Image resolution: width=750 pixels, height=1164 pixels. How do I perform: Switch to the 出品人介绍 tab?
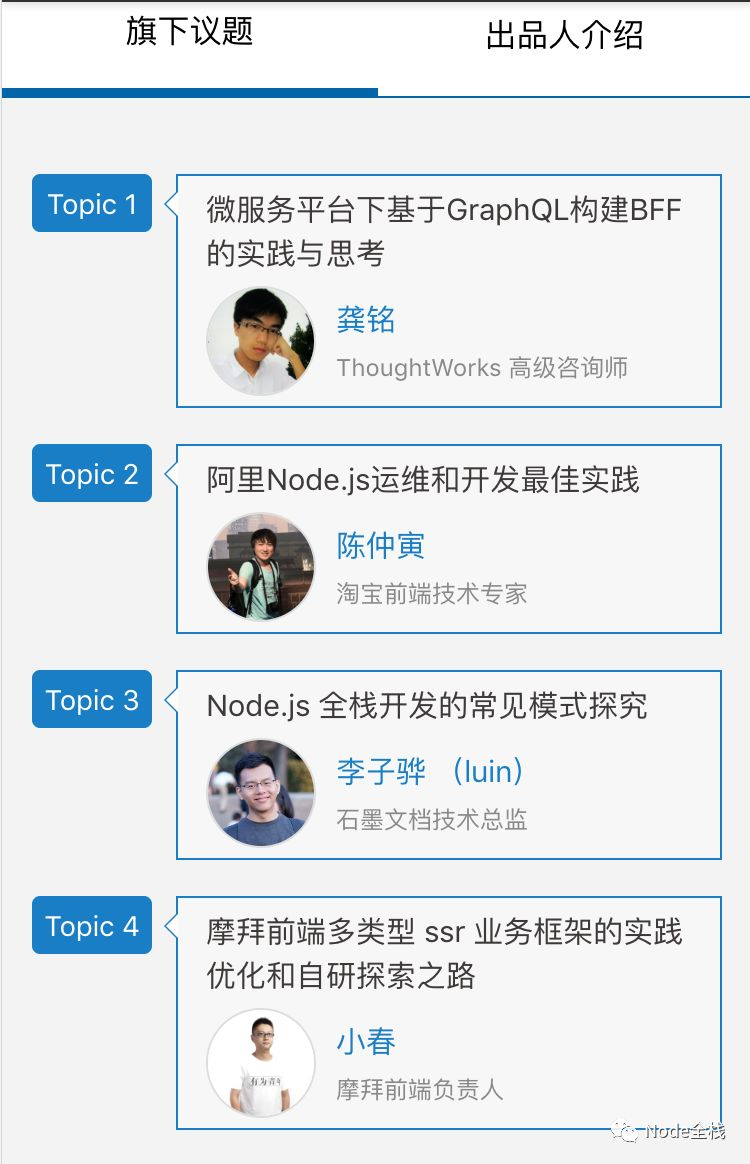[564, 36]
